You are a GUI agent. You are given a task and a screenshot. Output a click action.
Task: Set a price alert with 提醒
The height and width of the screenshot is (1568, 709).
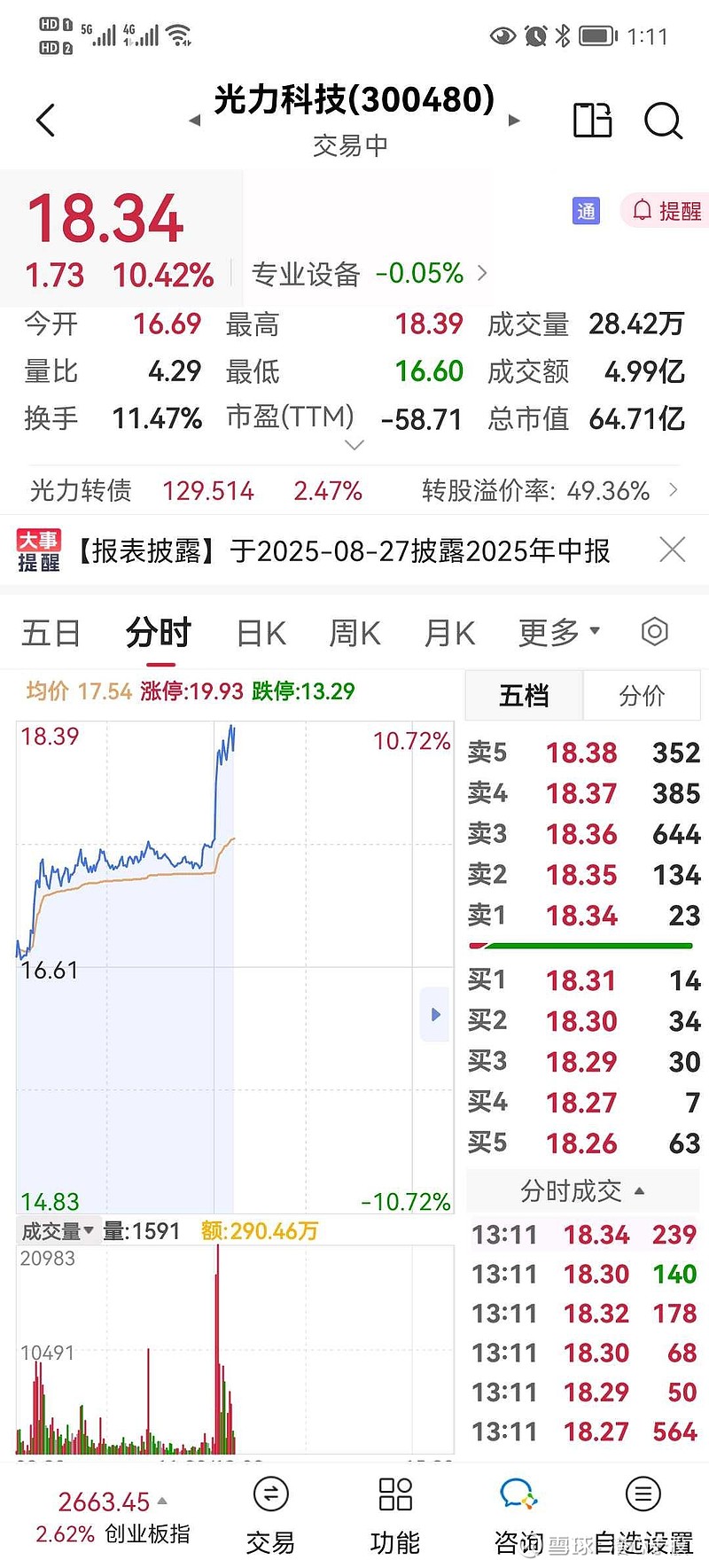coord(666,211)
